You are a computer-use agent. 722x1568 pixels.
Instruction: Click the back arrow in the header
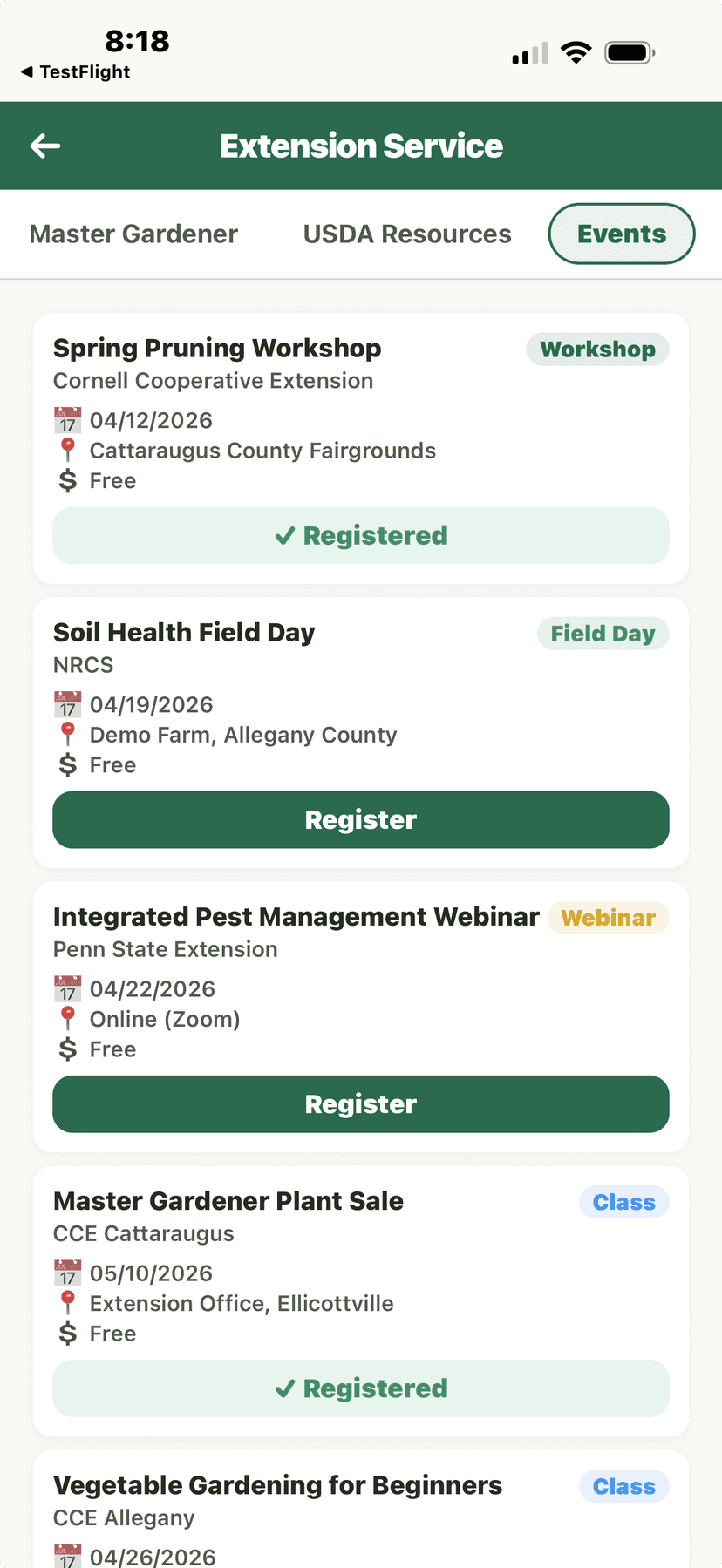click(x=44, y=146)
